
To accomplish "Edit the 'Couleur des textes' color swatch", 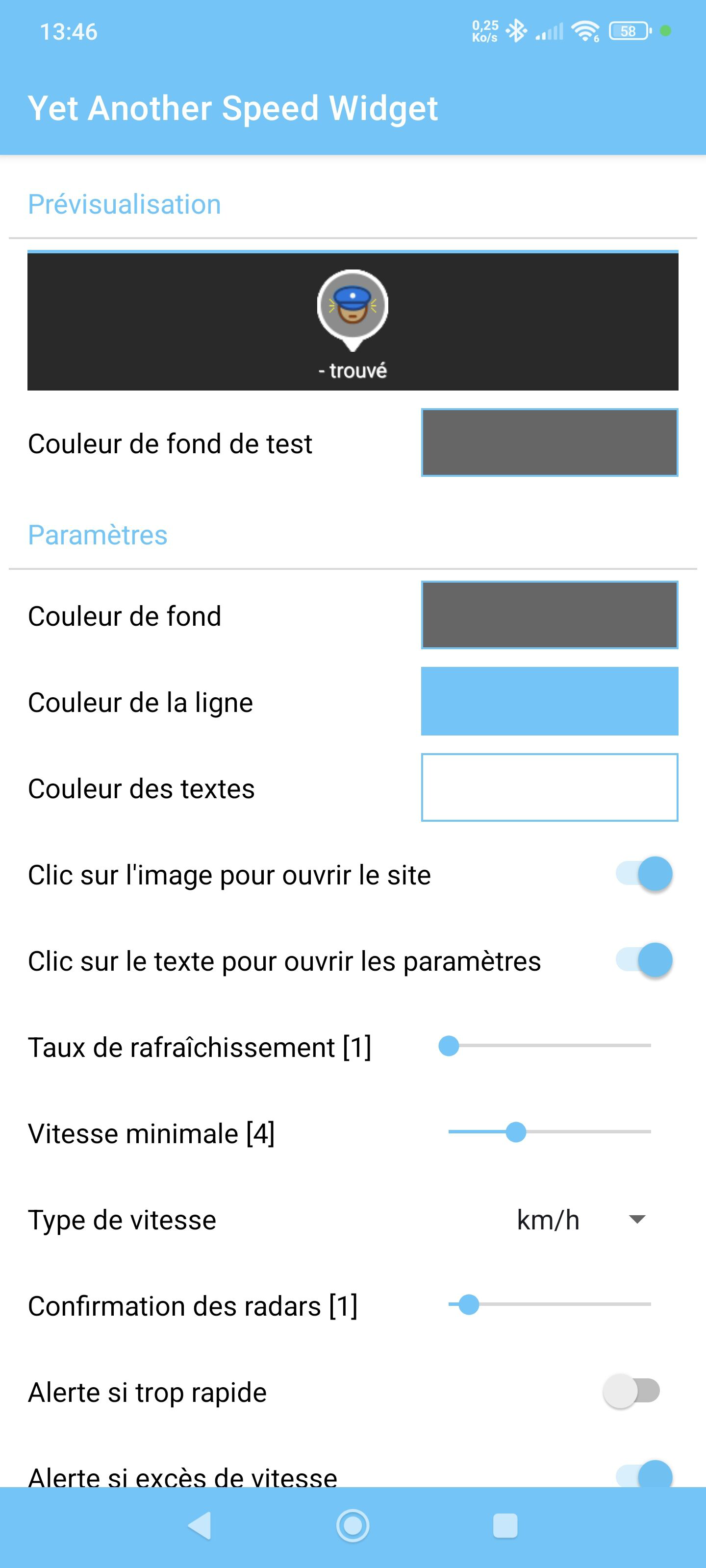I will [x=549, y=787].
